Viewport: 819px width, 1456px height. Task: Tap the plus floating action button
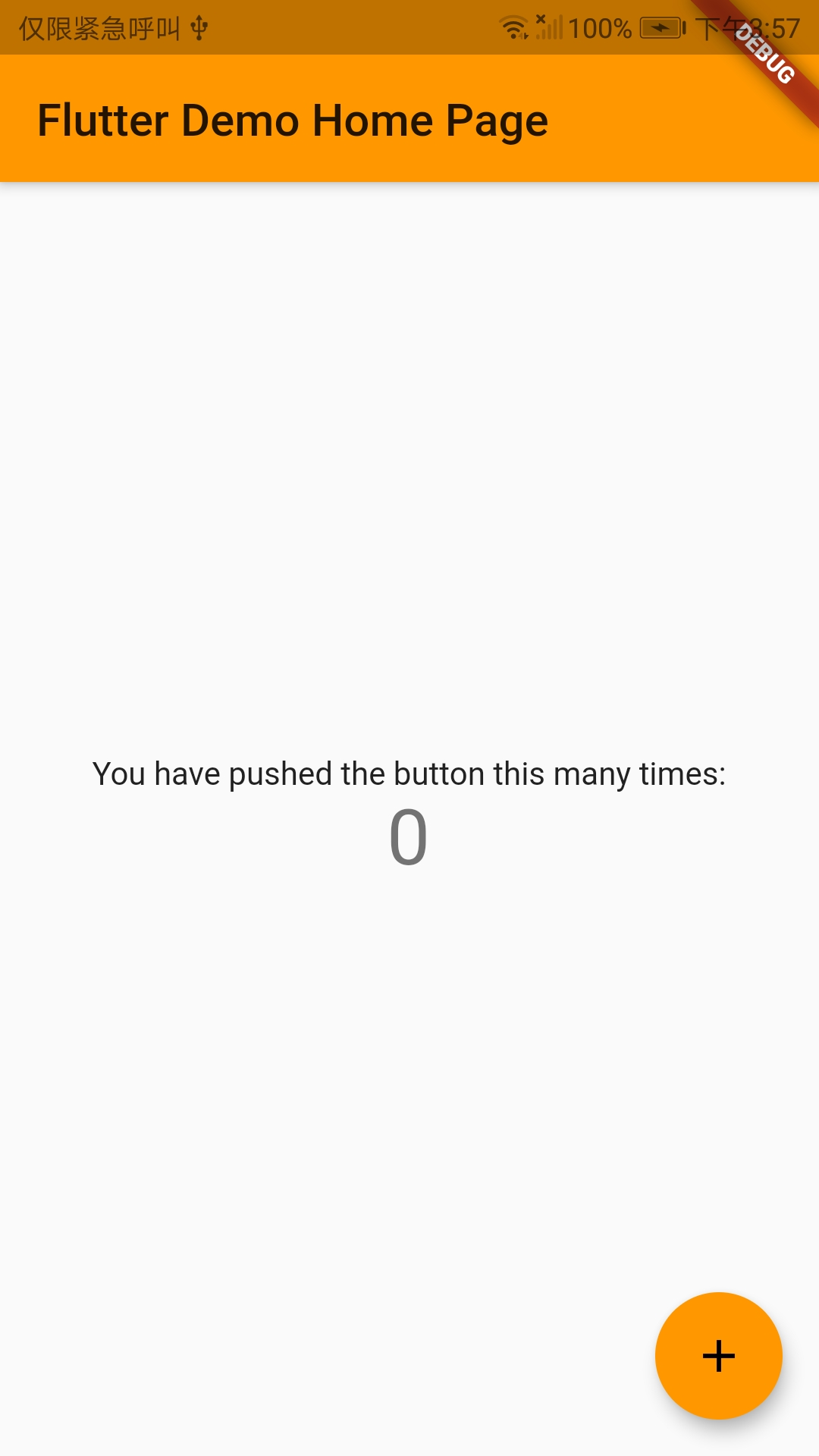click(718, 1355)
